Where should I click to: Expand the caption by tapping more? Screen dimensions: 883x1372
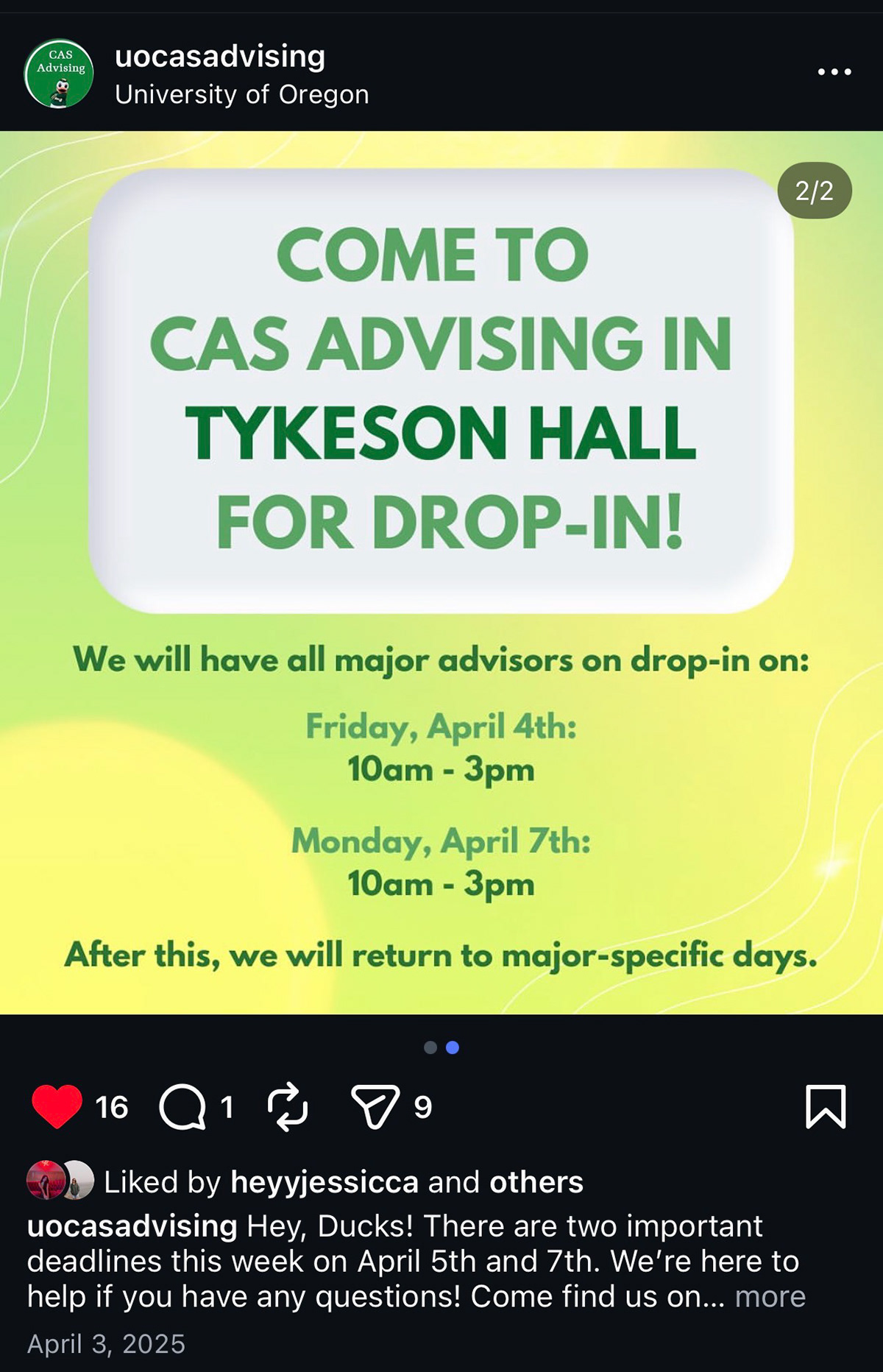point(770,1296)
